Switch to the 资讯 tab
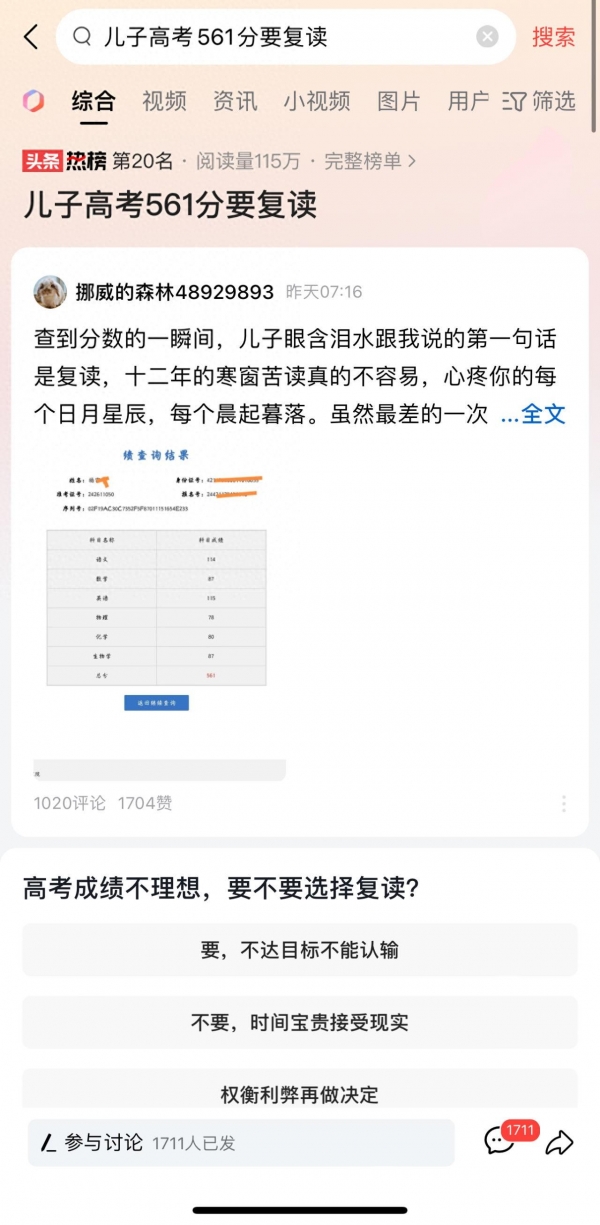 pos(235,100)
